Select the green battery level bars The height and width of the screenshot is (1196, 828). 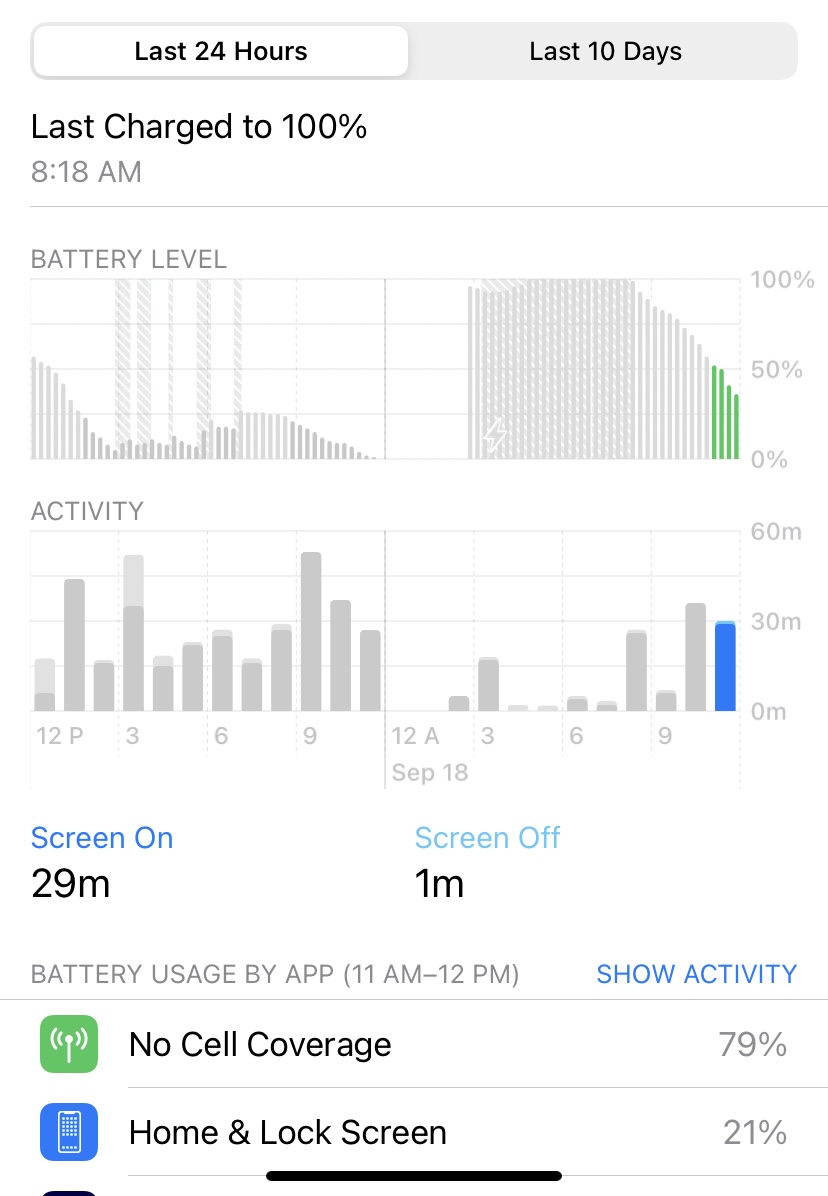pos(725,413)
